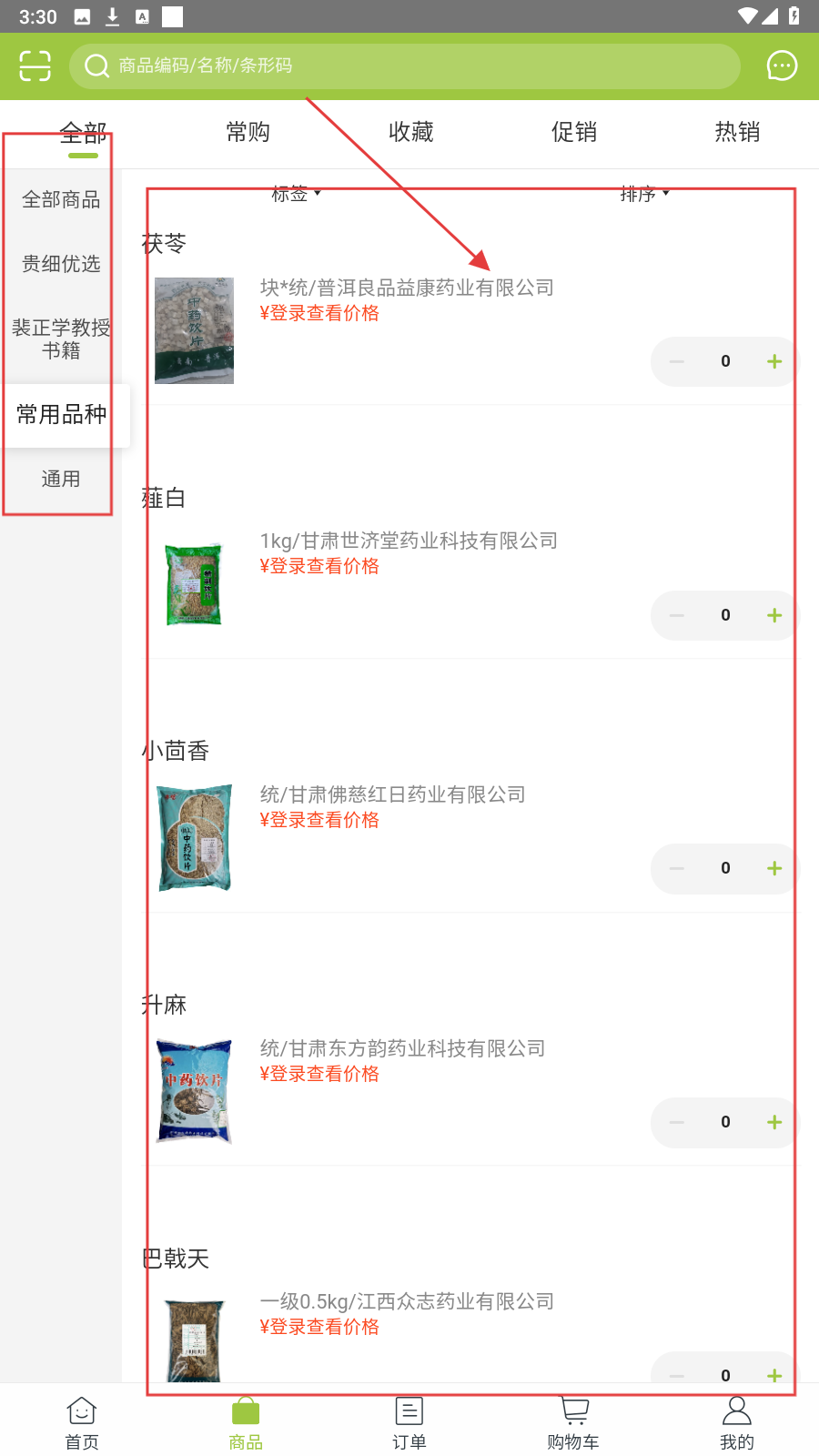Image resolution: width=819 pixels, height=1456 pixels.
Task: Open the messages chat bubble icon
Action: 782,66
